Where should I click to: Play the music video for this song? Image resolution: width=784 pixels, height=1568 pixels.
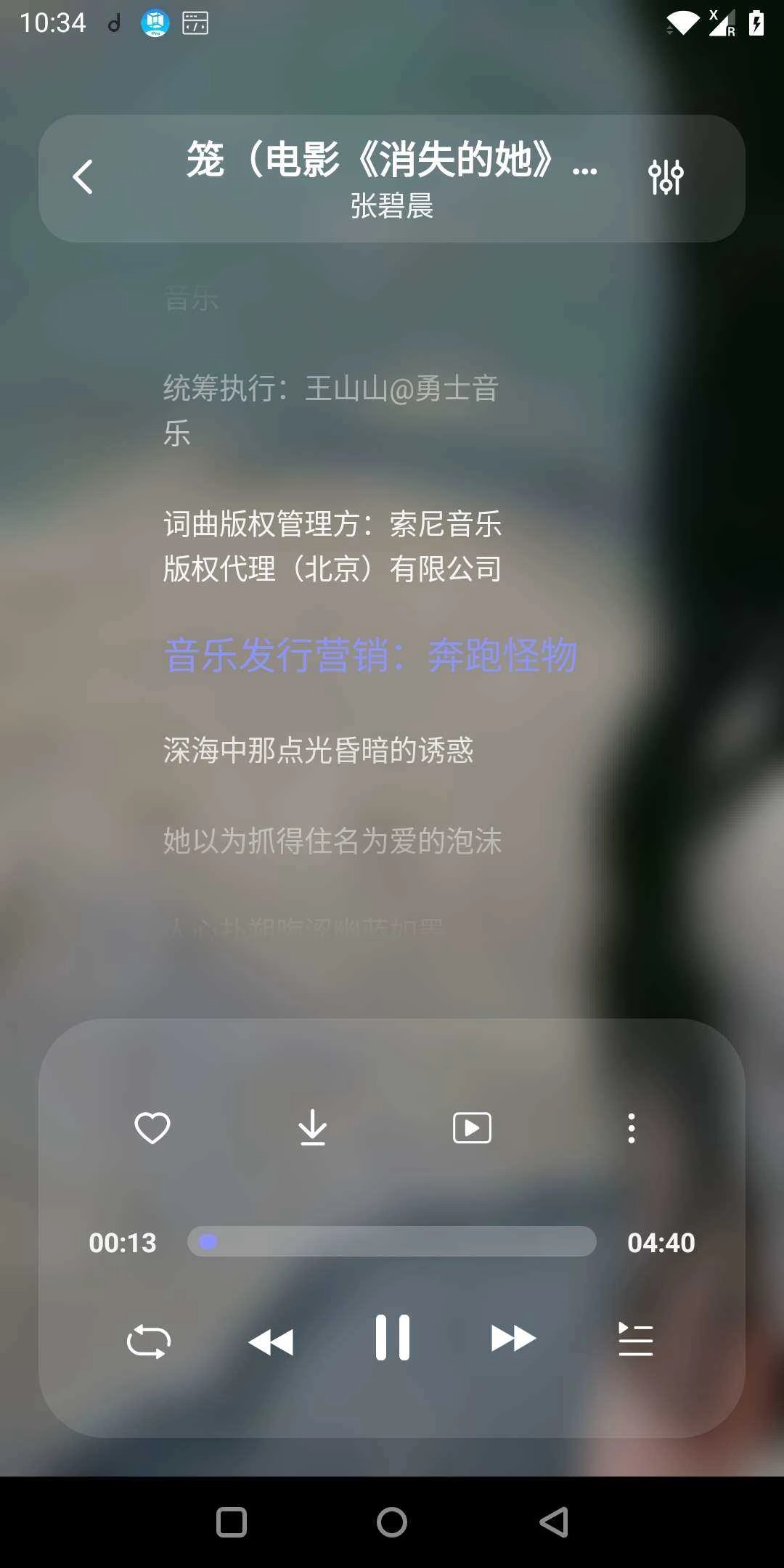[x=470, y=1127]
